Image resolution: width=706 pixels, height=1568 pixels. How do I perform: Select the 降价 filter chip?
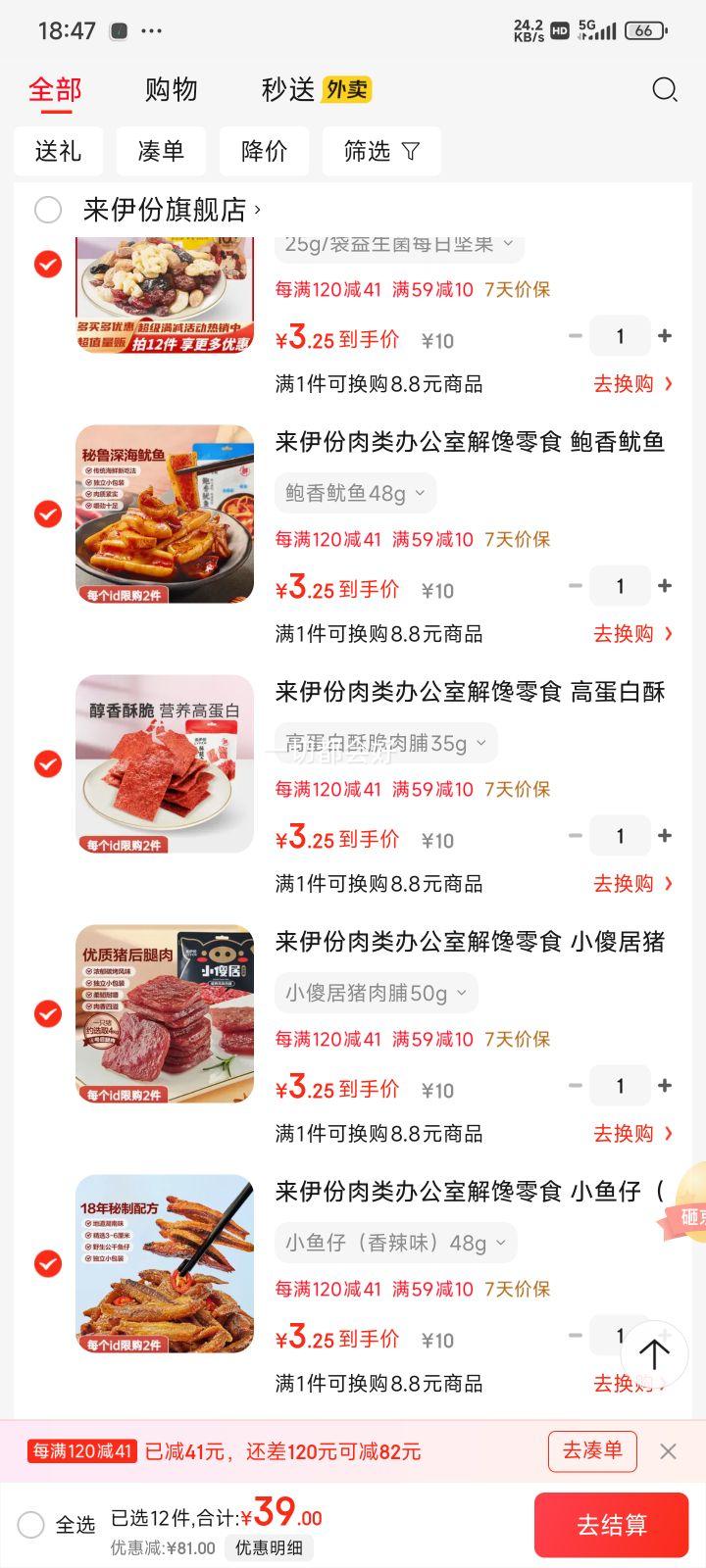pos(264,151)
